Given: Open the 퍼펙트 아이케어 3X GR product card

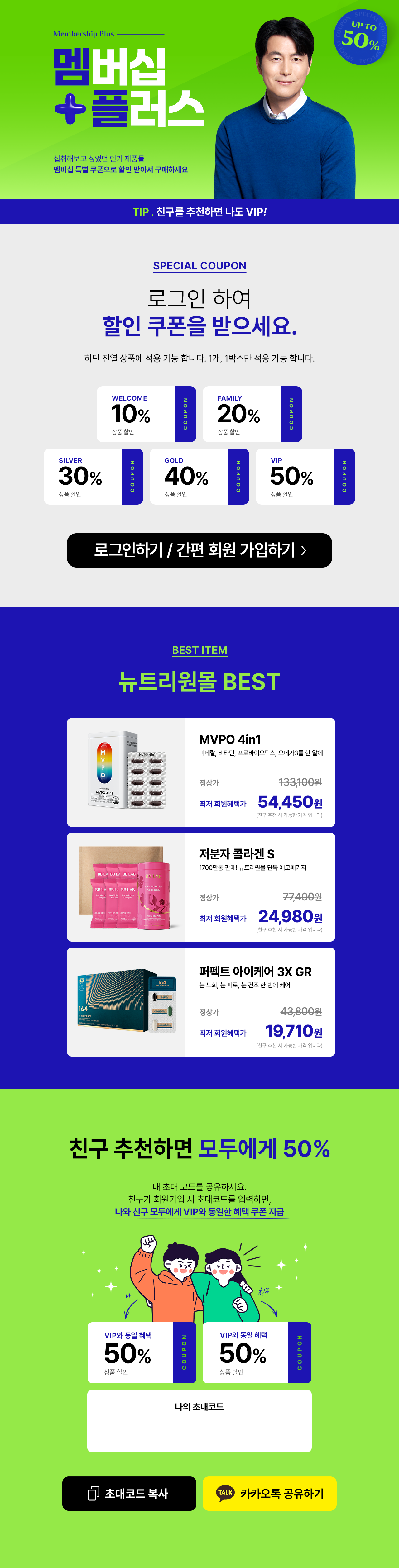Looking at the screenshot, I should point(200,1001).
